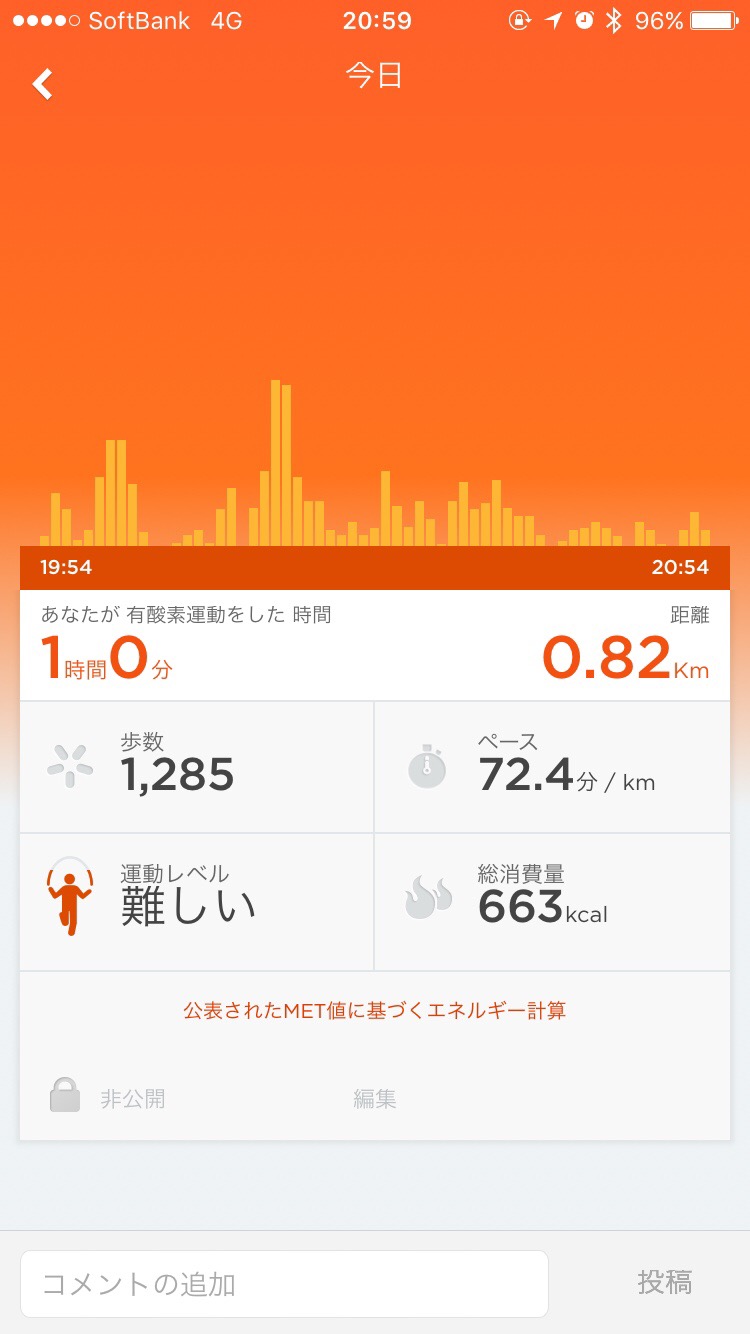
Task: Go back with the top-left arrow
Action: pyautogui.click(x=42, y=84)
